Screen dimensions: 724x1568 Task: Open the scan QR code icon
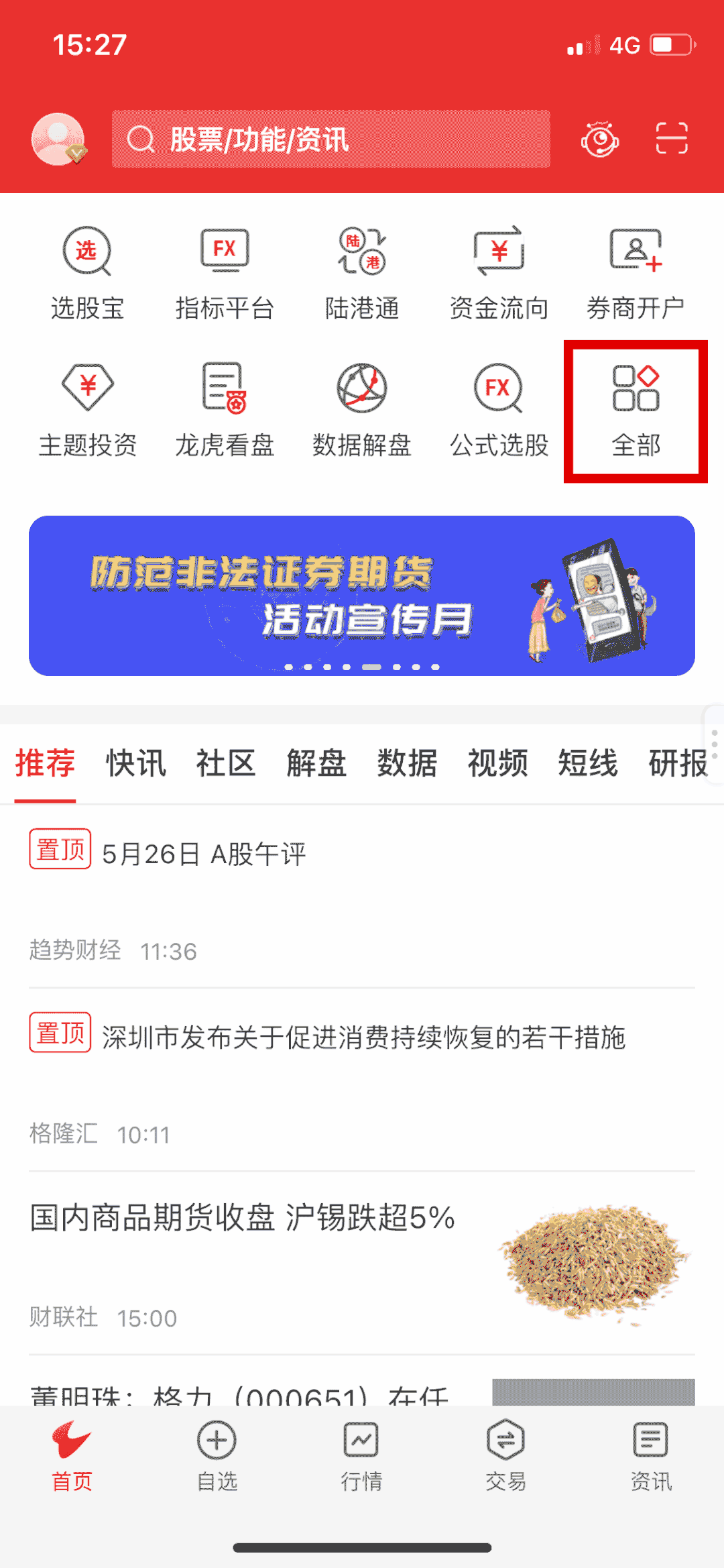pyautogui.click(x=672, y=139)
